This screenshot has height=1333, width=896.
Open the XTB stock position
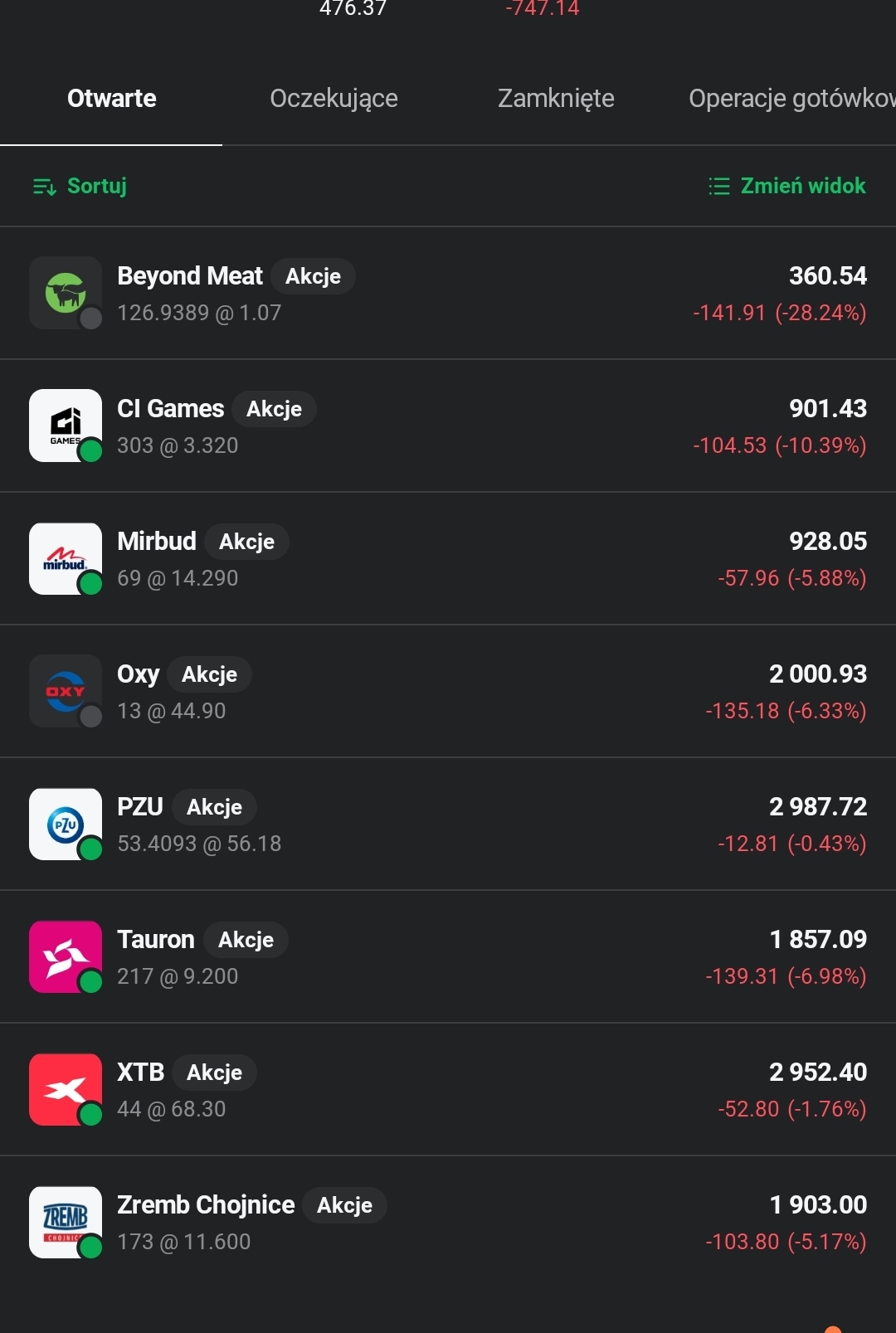tap(448, 1090)
